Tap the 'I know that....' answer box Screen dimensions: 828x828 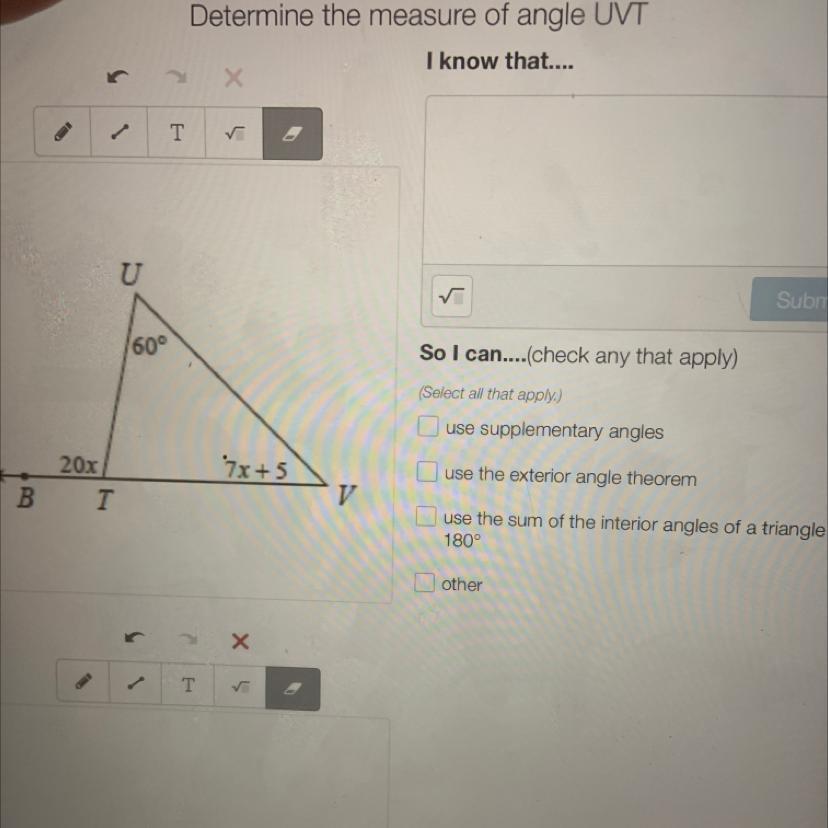625,180
